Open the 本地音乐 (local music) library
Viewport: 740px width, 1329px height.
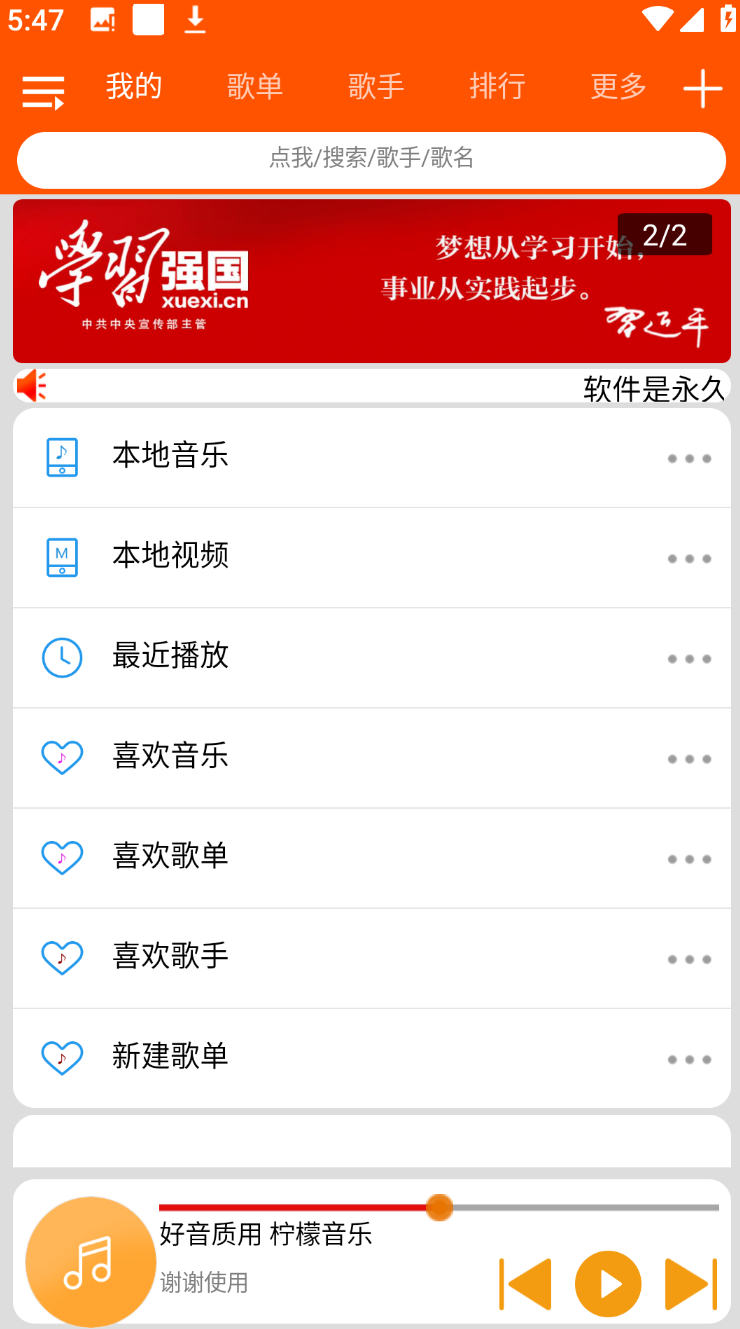click(x=170, y=456)
